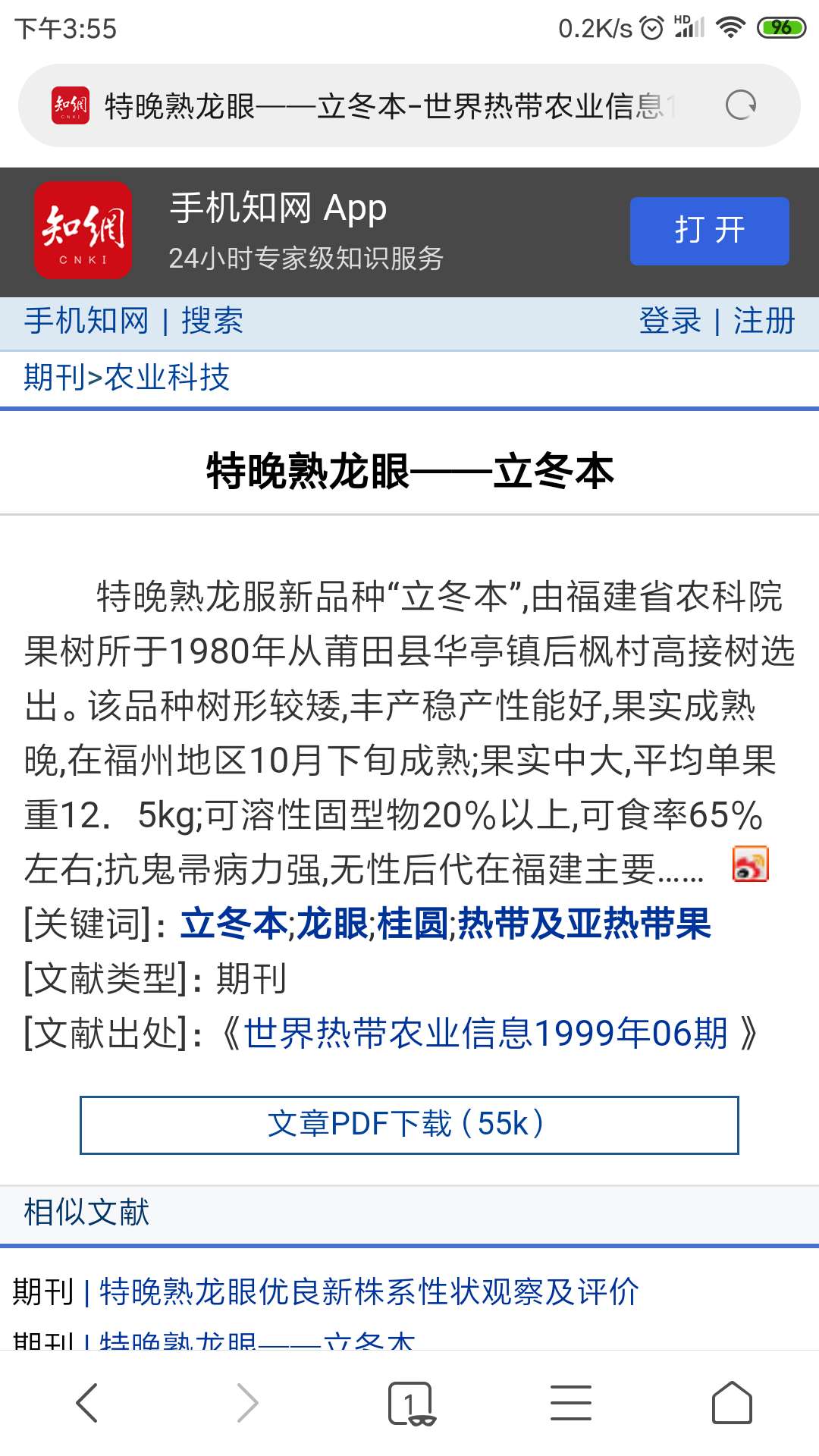Open the keyword 热带及亚热带果
This screenshot has width=819, height=1456.
[584, 924]
